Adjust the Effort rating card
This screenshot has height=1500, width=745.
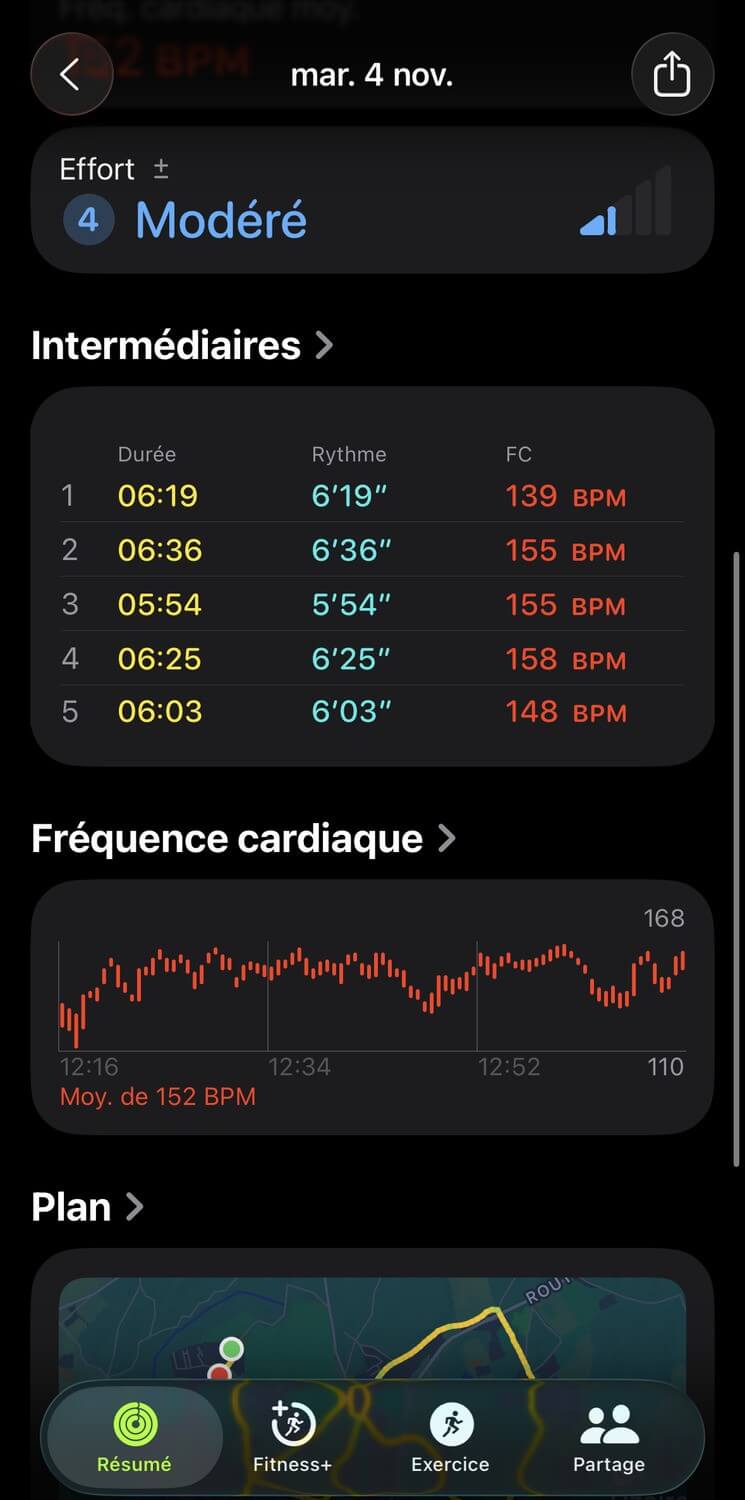(x=372, y=200)
